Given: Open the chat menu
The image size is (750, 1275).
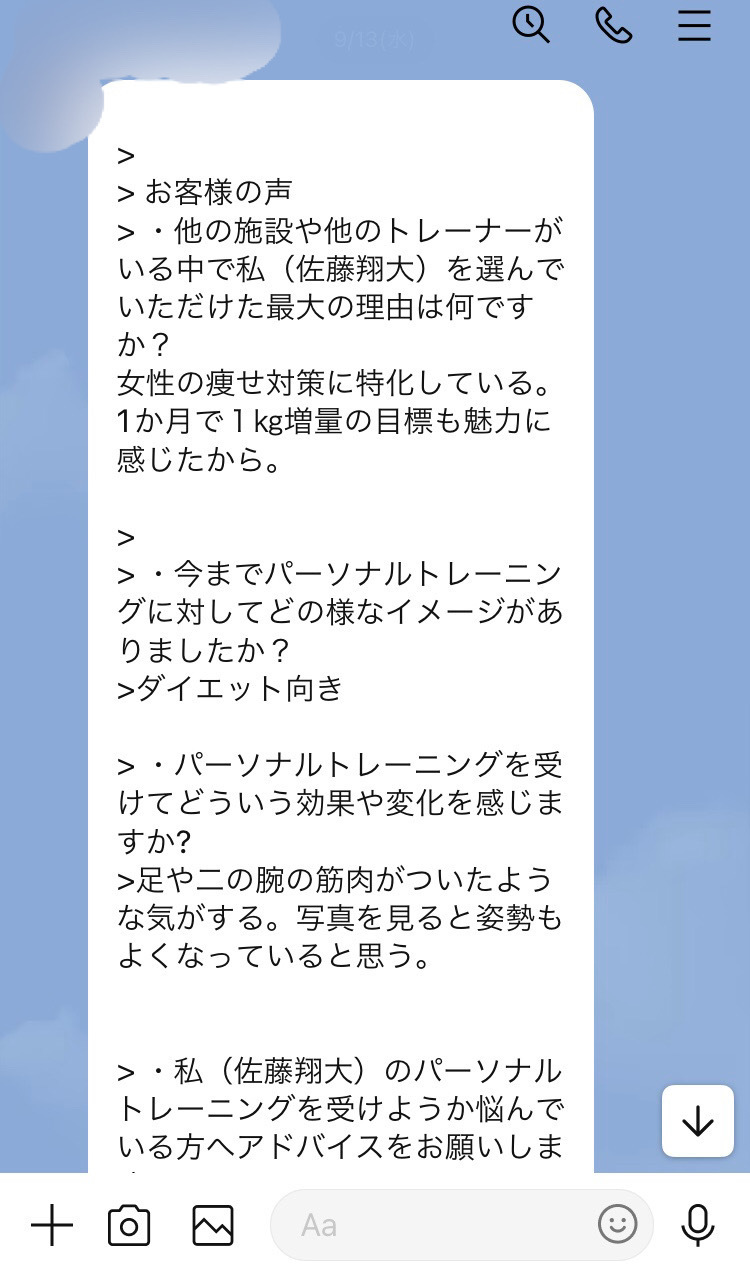Looking at the screenshot, I should 694,25.
